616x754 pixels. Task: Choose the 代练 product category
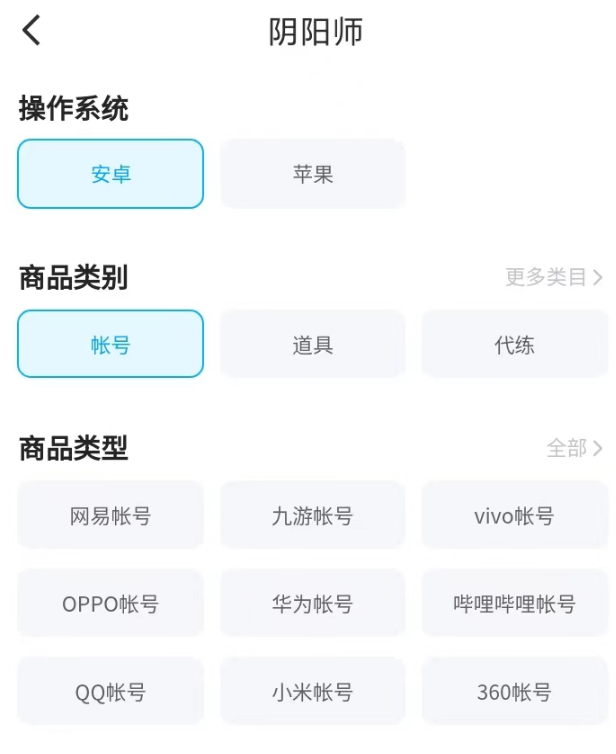click(514, 345)
